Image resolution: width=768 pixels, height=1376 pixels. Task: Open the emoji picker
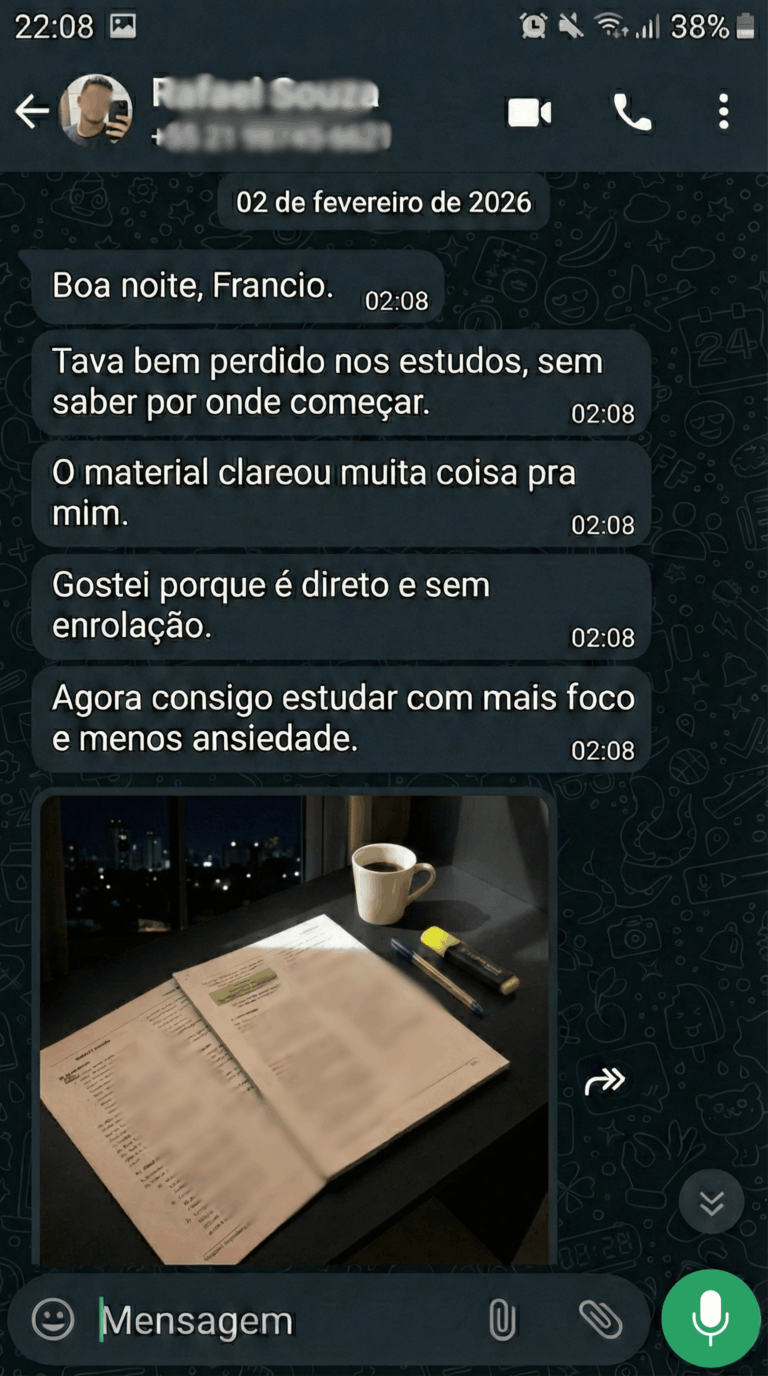[53, 1320]
